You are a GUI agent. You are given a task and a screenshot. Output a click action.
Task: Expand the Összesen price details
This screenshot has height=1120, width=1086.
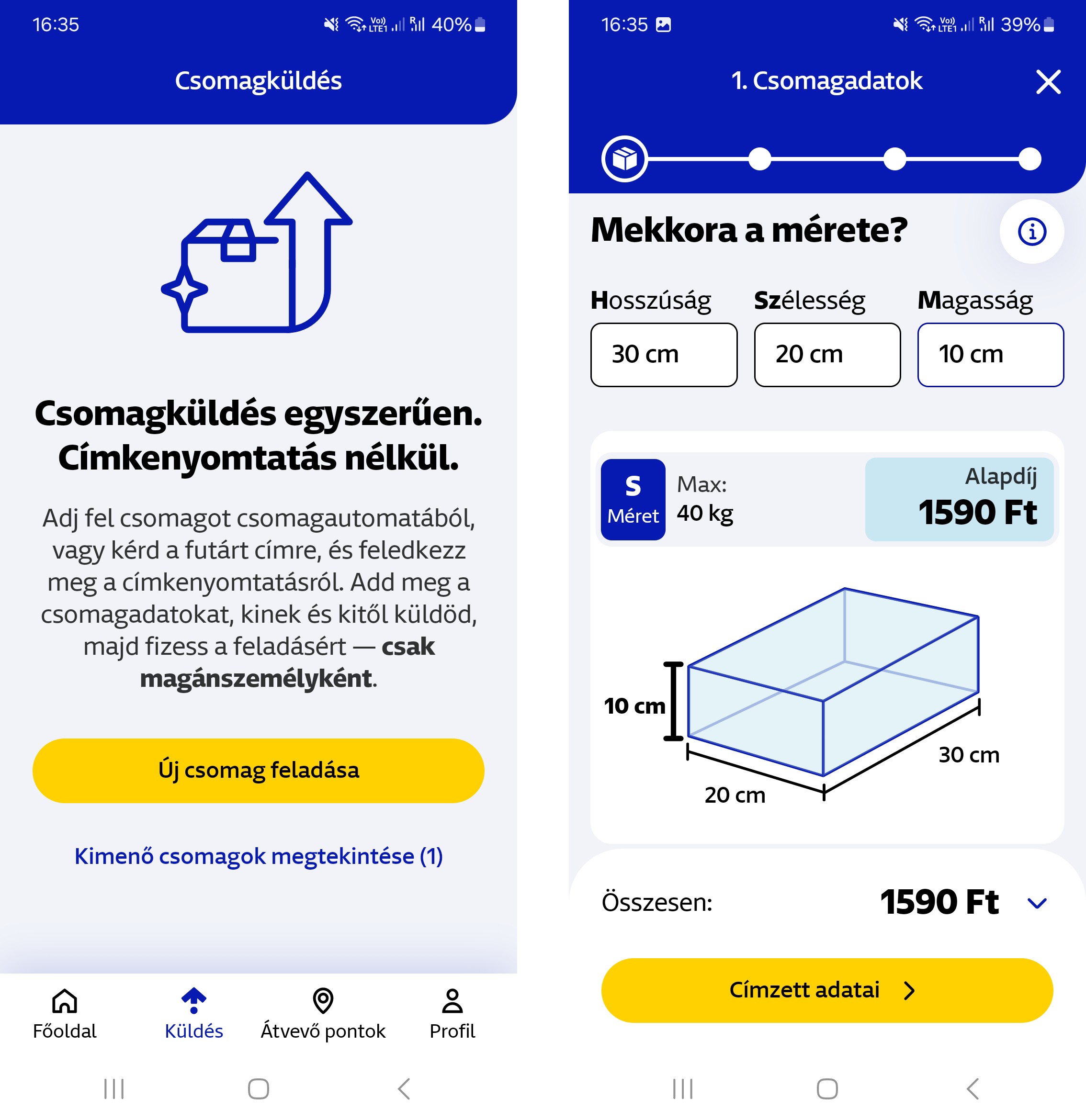click(x=1036, y=903)
